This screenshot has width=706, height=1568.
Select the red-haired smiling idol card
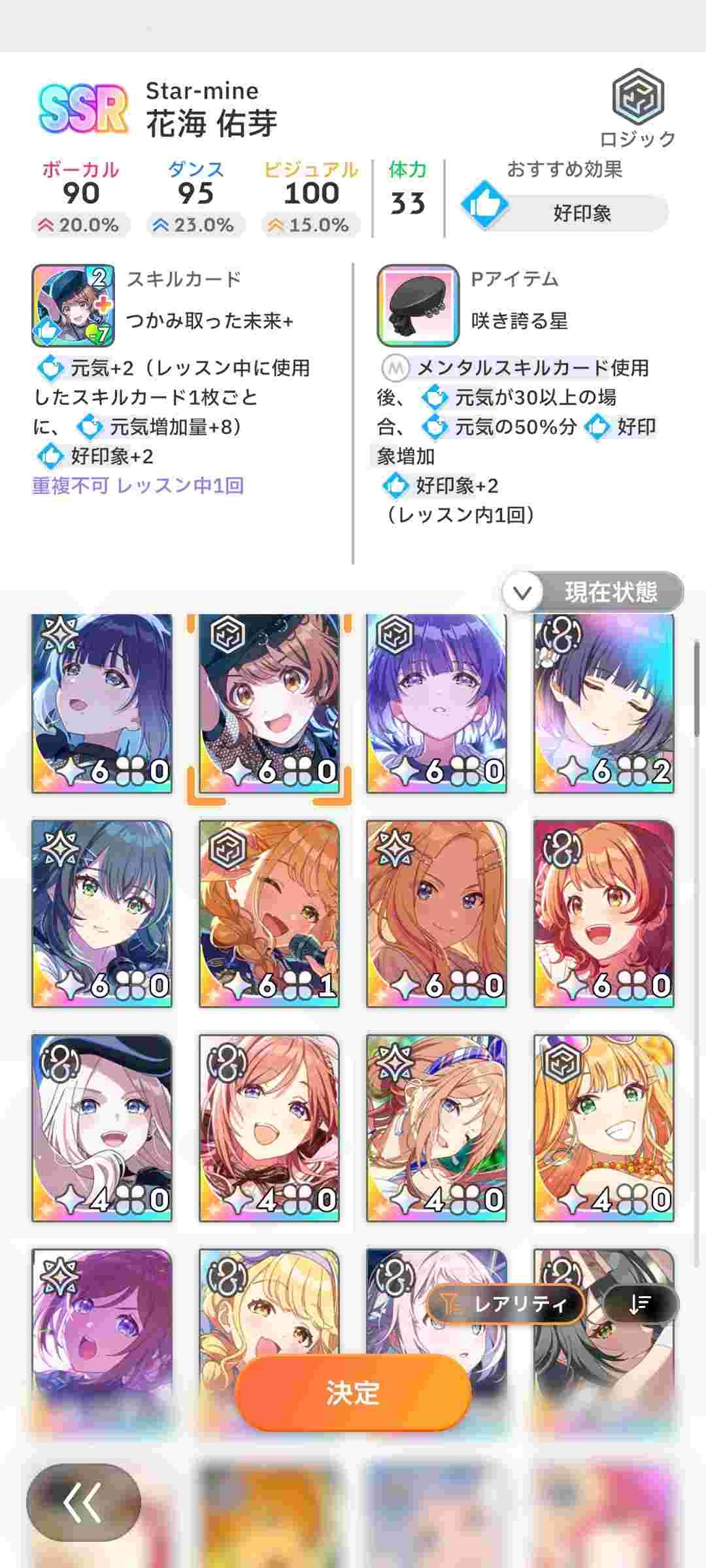pos(604,914)
